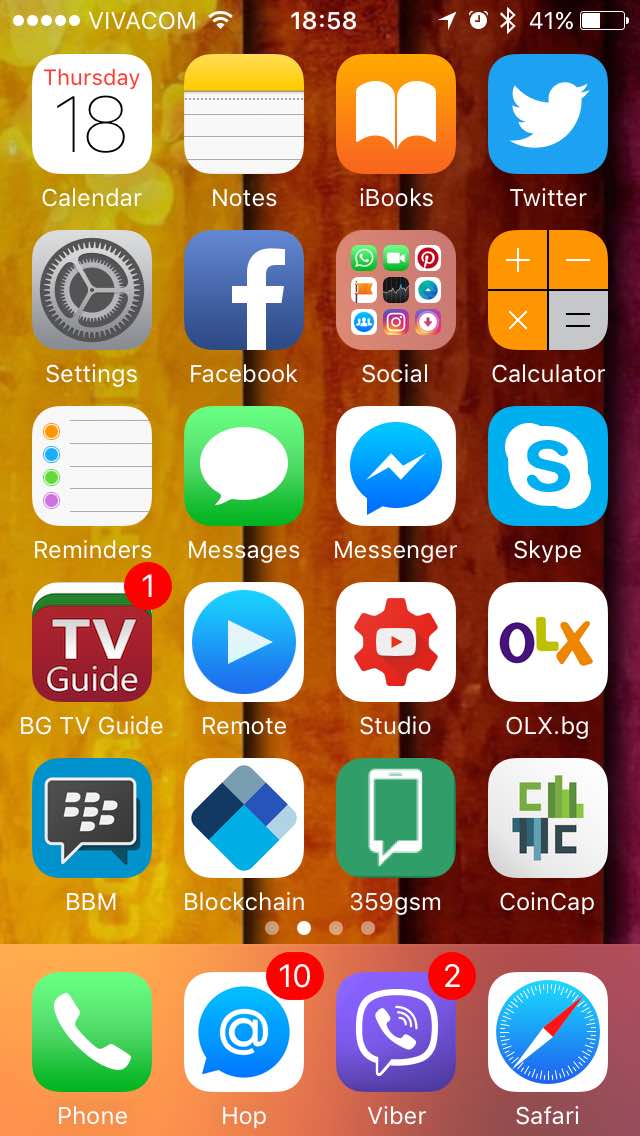Open iBooks
640x1136 pixels.
pos(396,114)
